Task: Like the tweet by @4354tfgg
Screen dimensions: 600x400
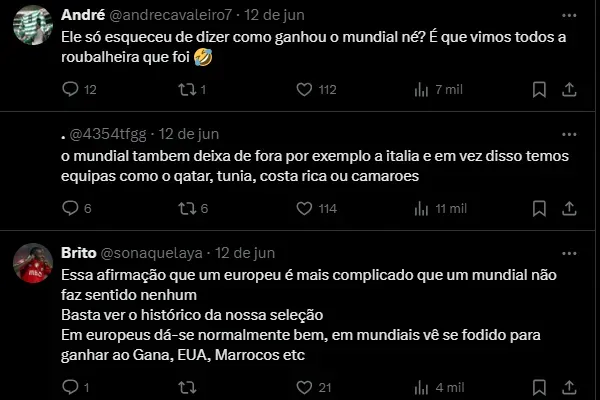Action: click(x=304, y=208)
